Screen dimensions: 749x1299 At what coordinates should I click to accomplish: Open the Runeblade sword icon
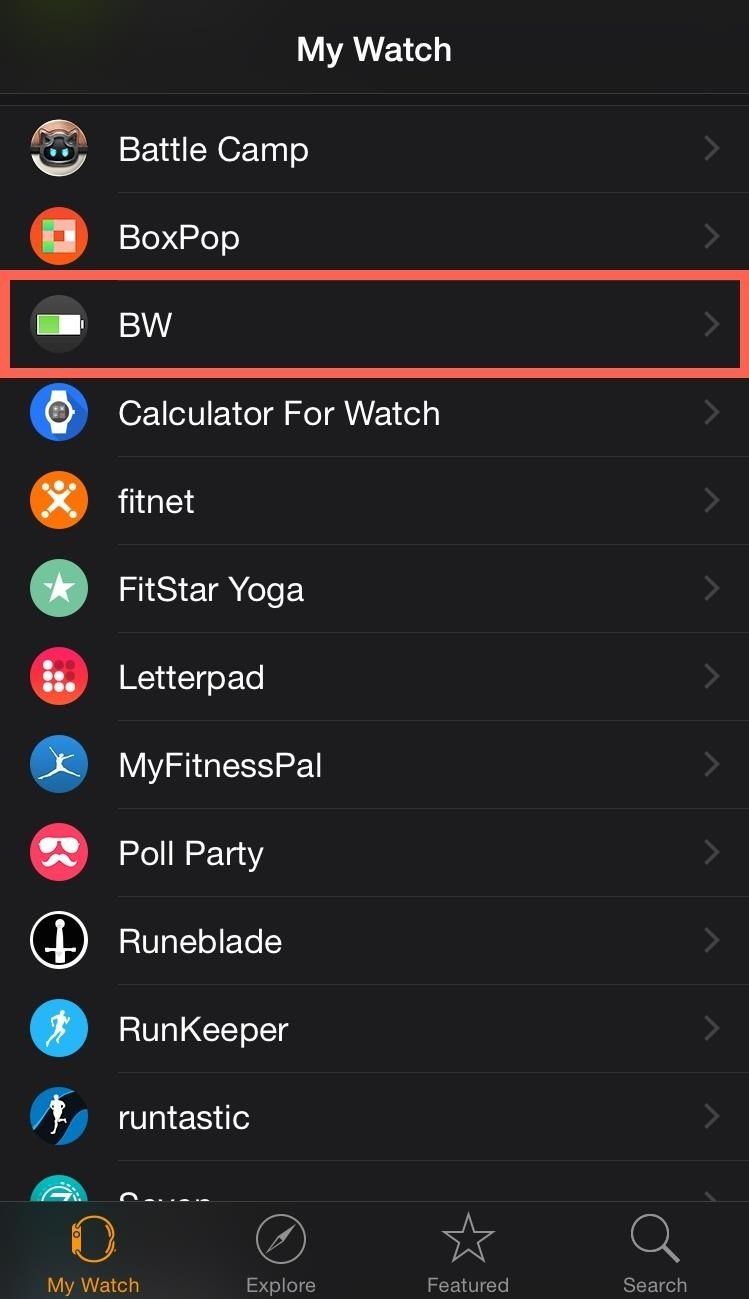(58, 940)
